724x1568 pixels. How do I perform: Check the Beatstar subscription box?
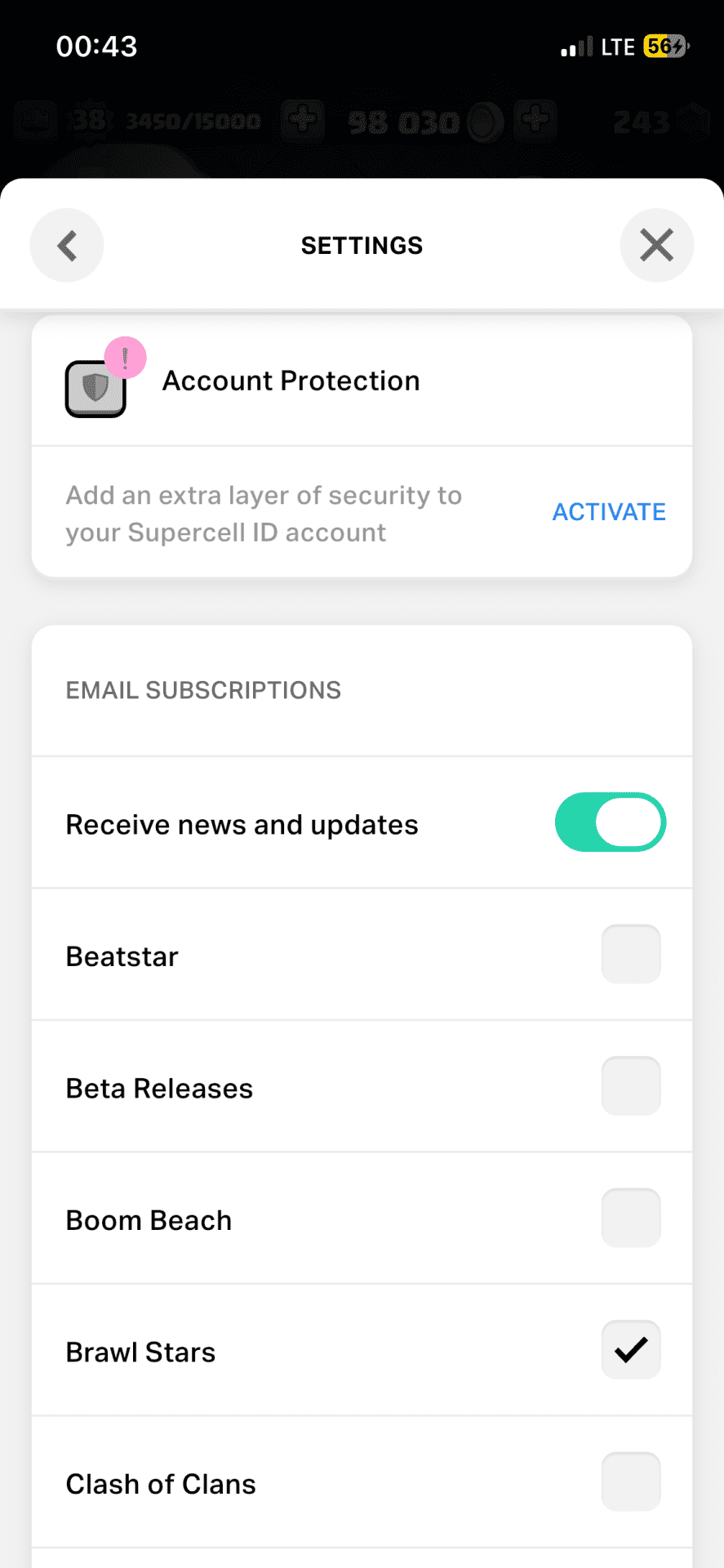pyautogui.click(x=630, y=954)
